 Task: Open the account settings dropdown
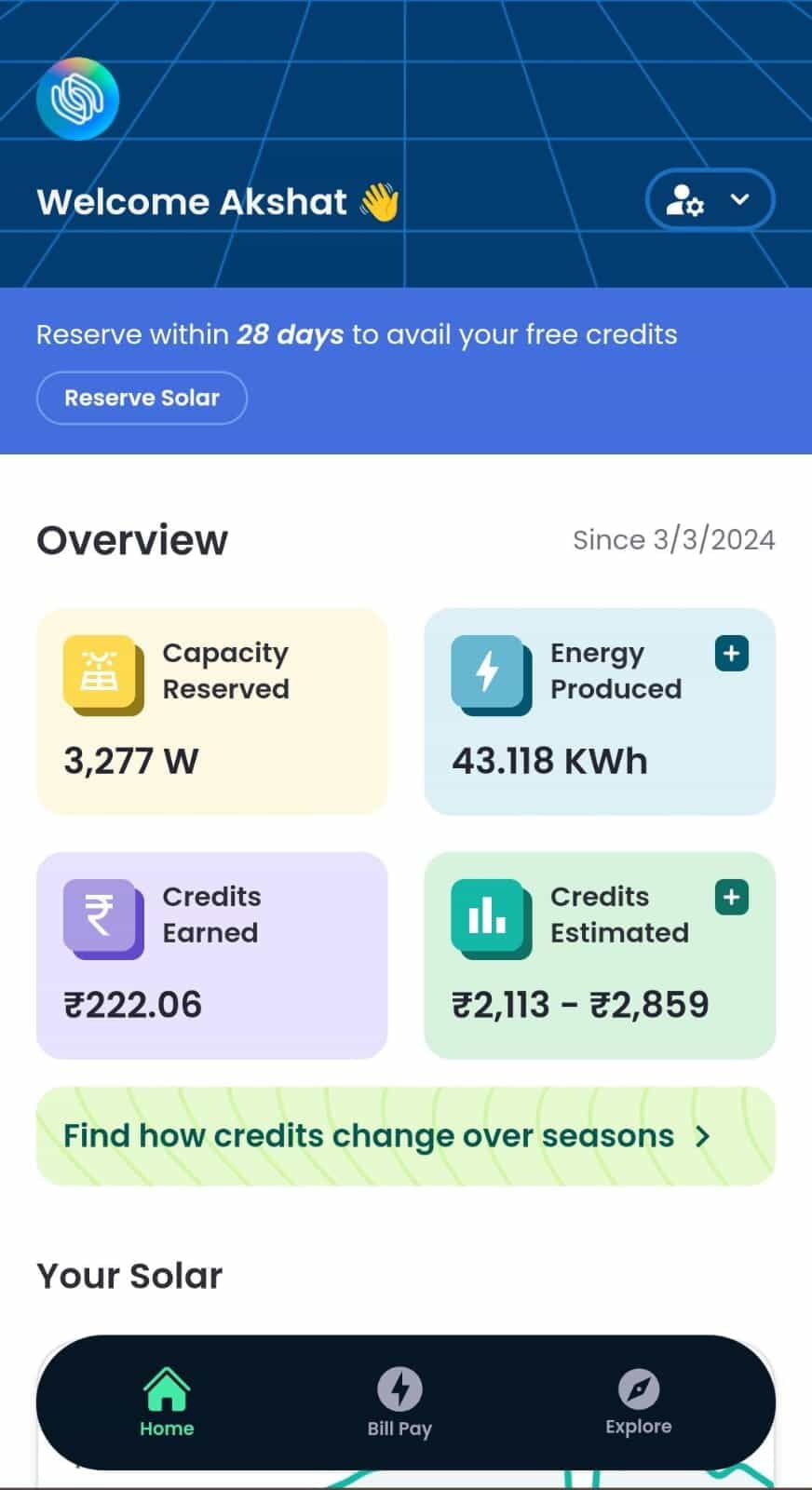[x=710, y=199]
